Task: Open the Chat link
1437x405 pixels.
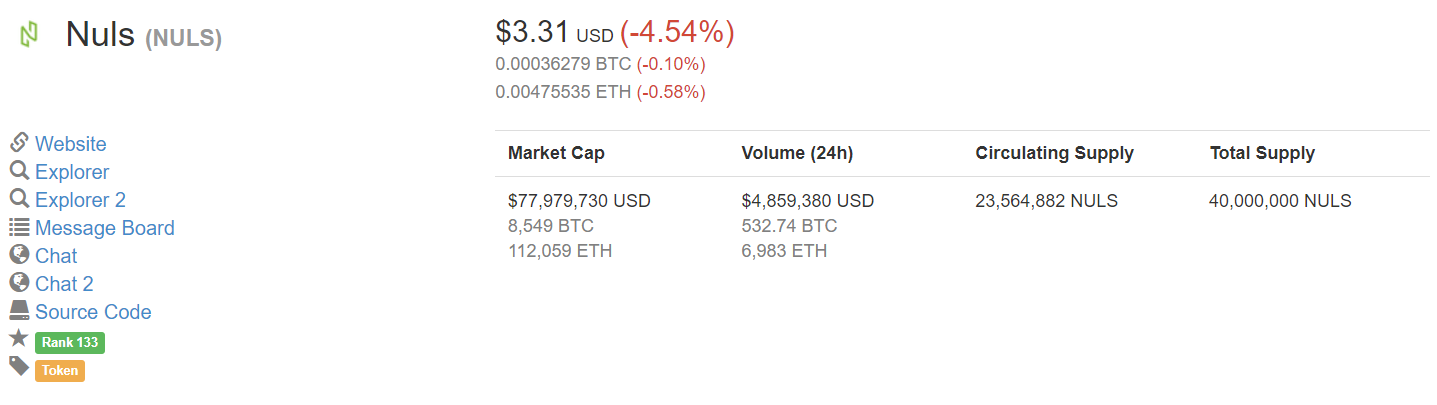Action: (56, 256)
